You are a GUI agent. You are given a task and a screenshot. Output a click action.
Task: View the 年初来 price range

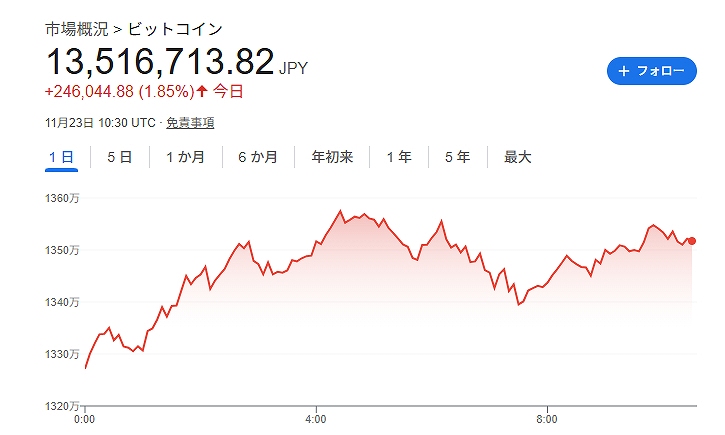332,157
